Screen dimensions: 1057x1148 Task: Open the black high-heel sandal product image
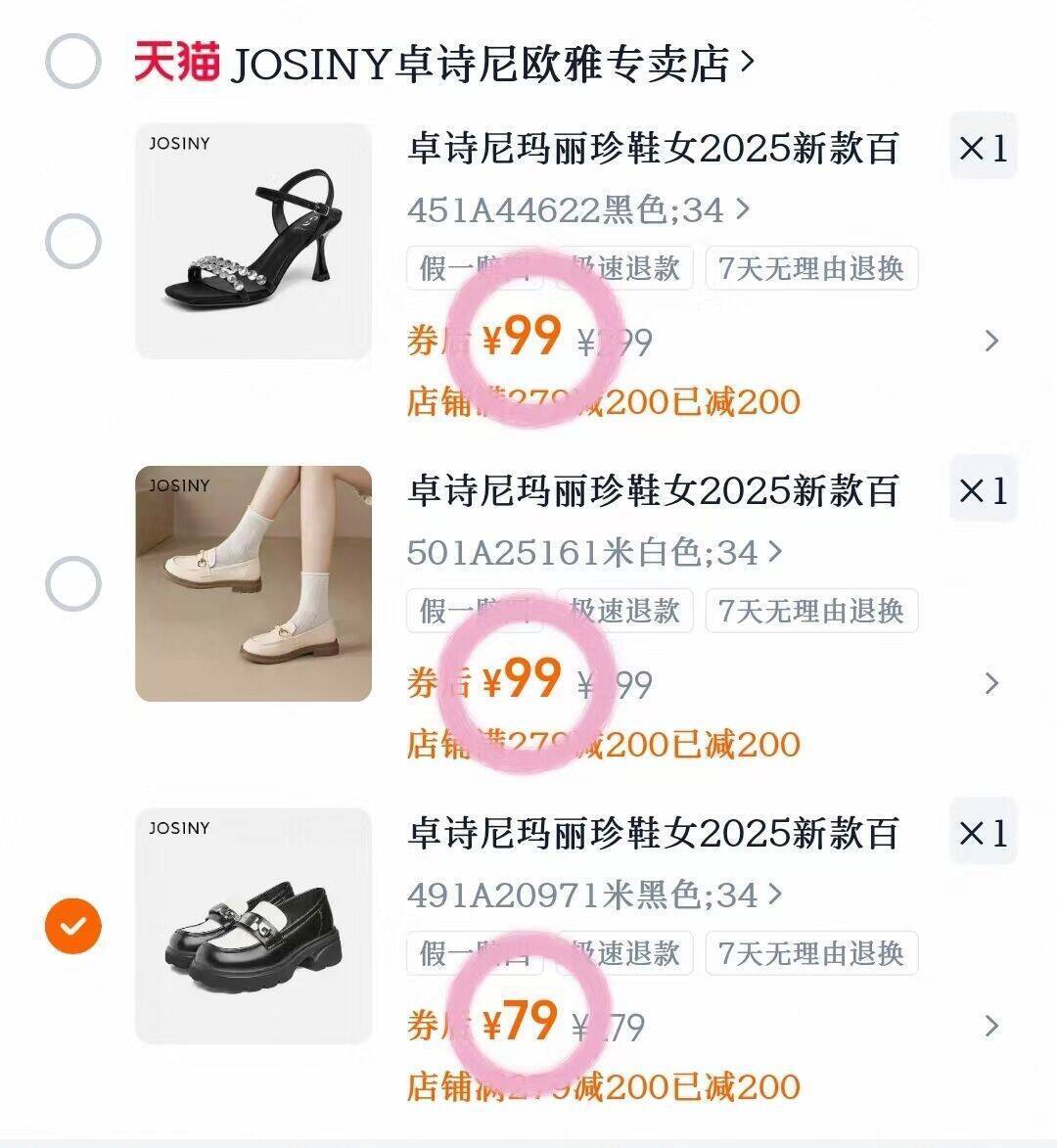[253, 241]
